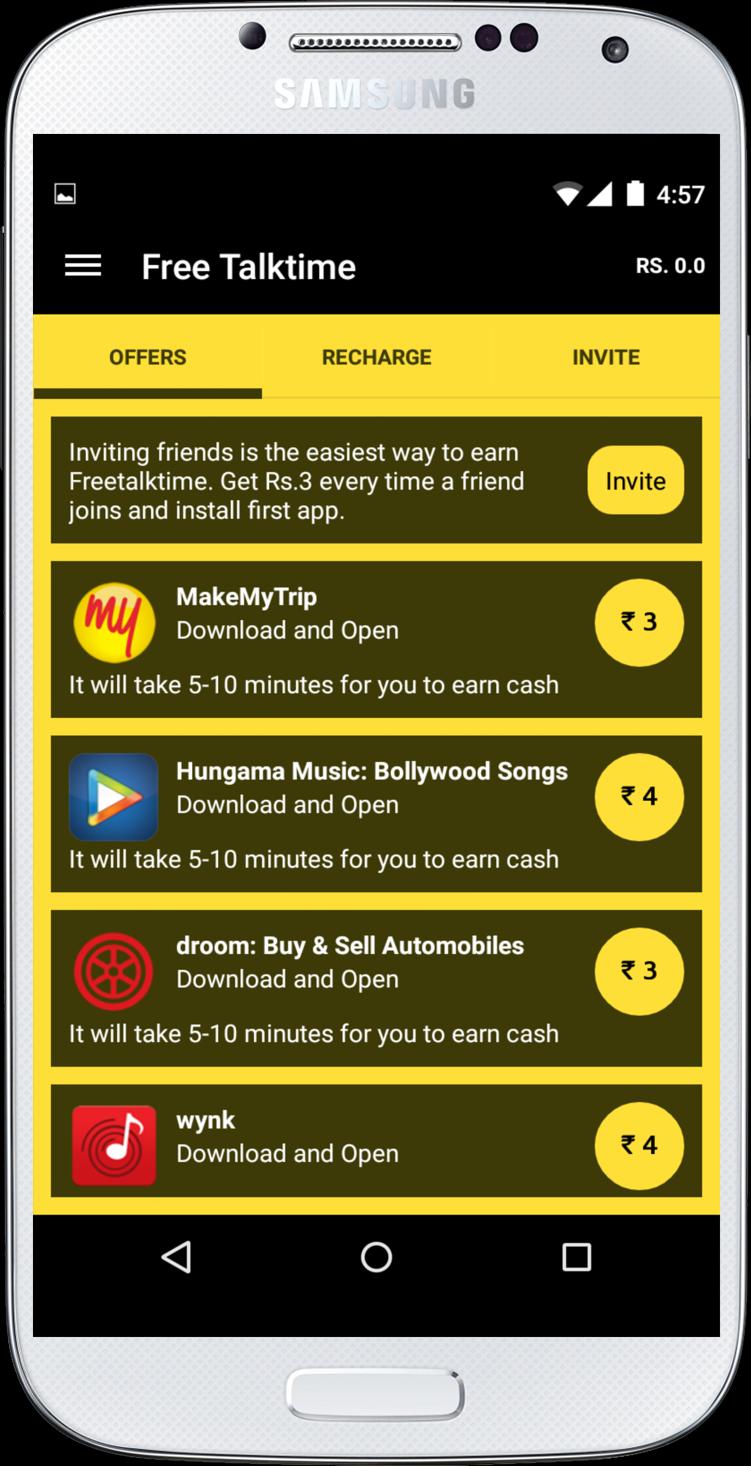This screenshot has width=751, height=1466.
Task: Return to the home screen
Action: (376, 1257)
